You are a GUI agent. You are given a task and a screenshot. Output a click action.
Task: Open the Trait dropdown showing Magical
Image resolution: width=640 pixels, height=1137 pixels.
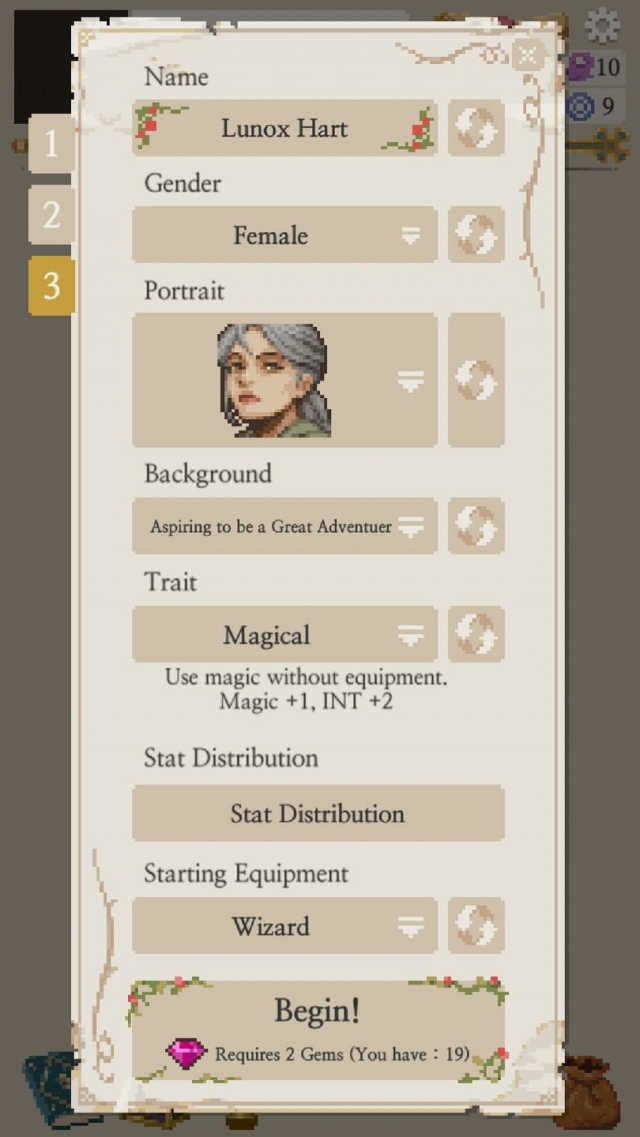click(284, 634)
